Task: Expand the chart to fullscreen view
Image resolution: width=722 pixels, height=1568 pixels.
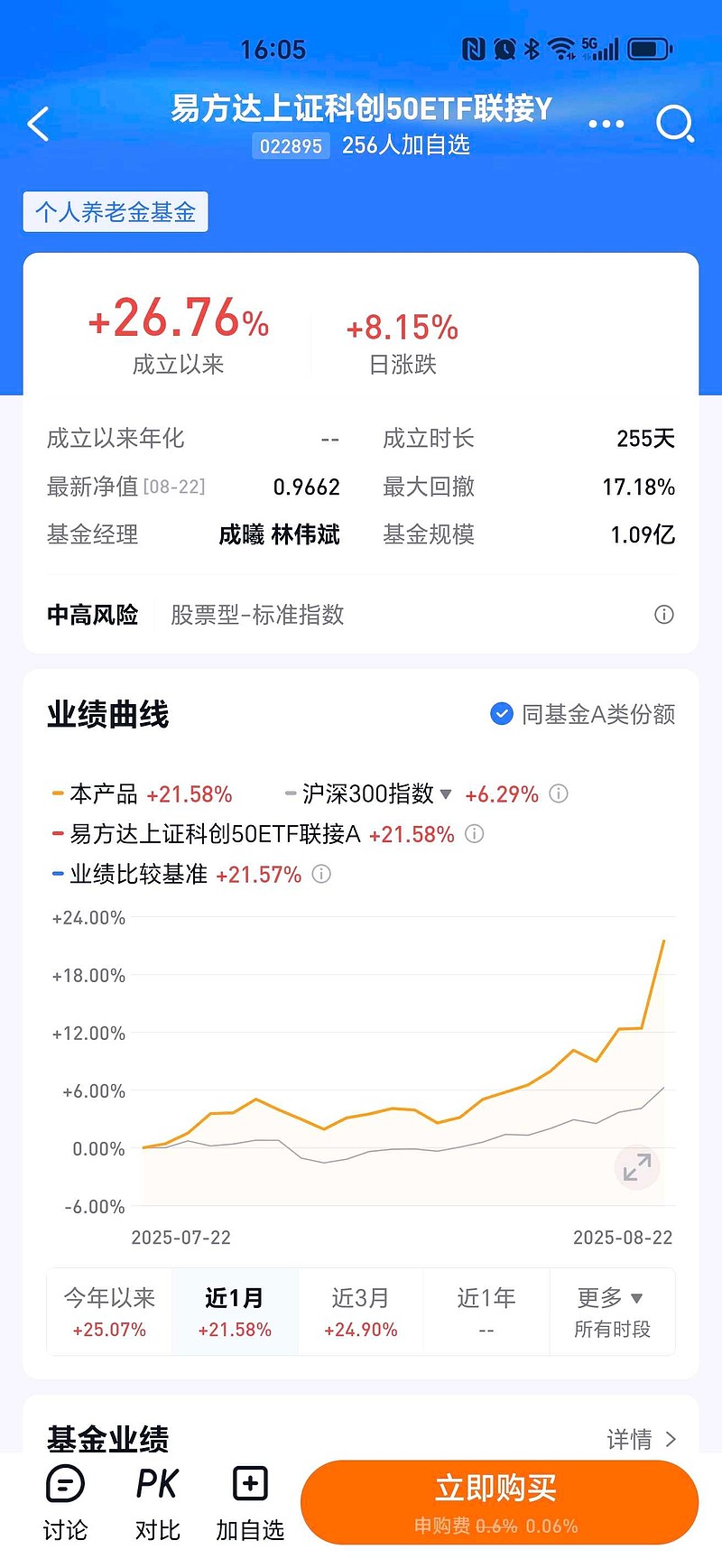Action: [x=636, y=1166]
